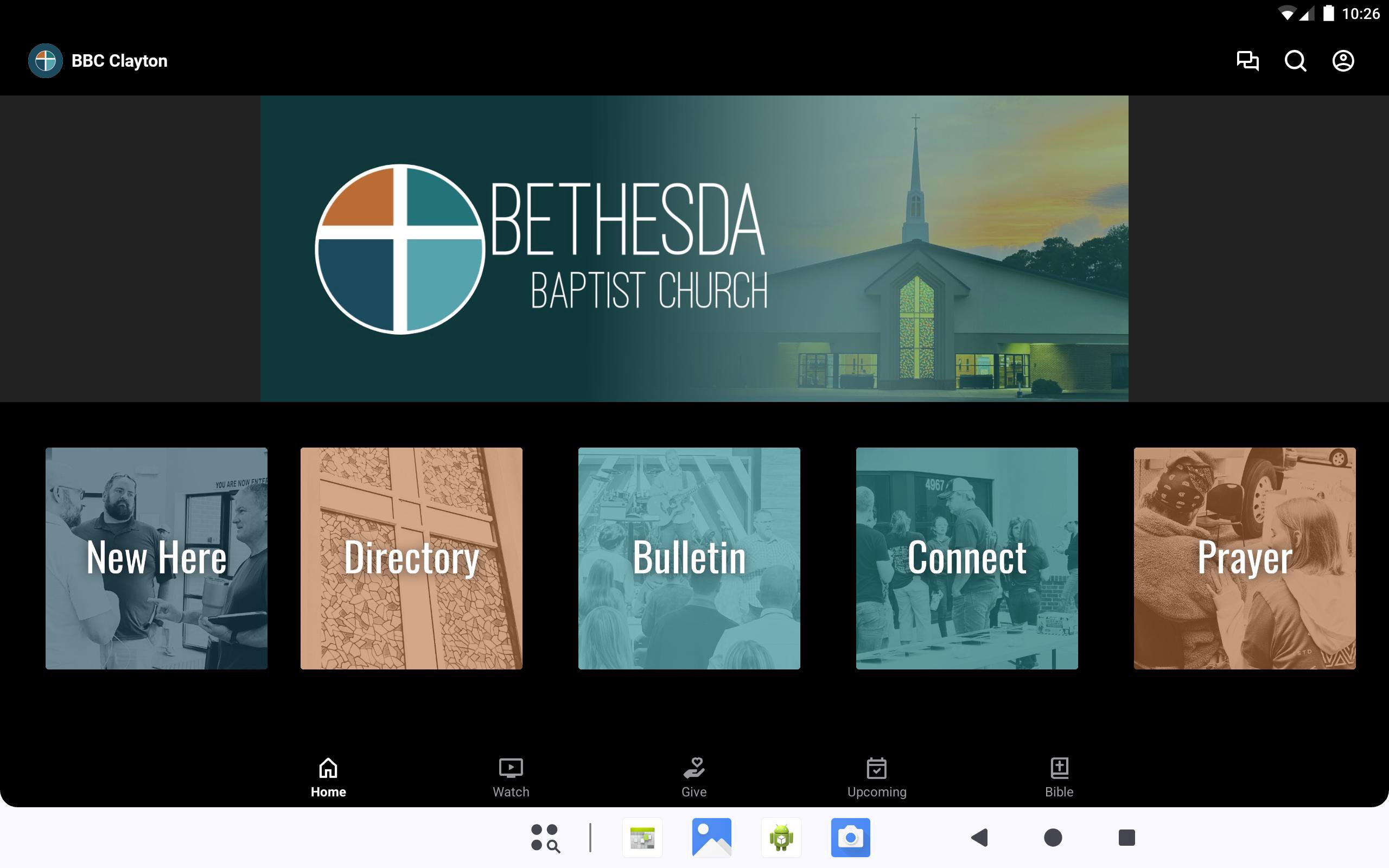Open the Bible tab
This screenshot has height=868, width=1389.
pyautogui.click(x=1059, y=777)
